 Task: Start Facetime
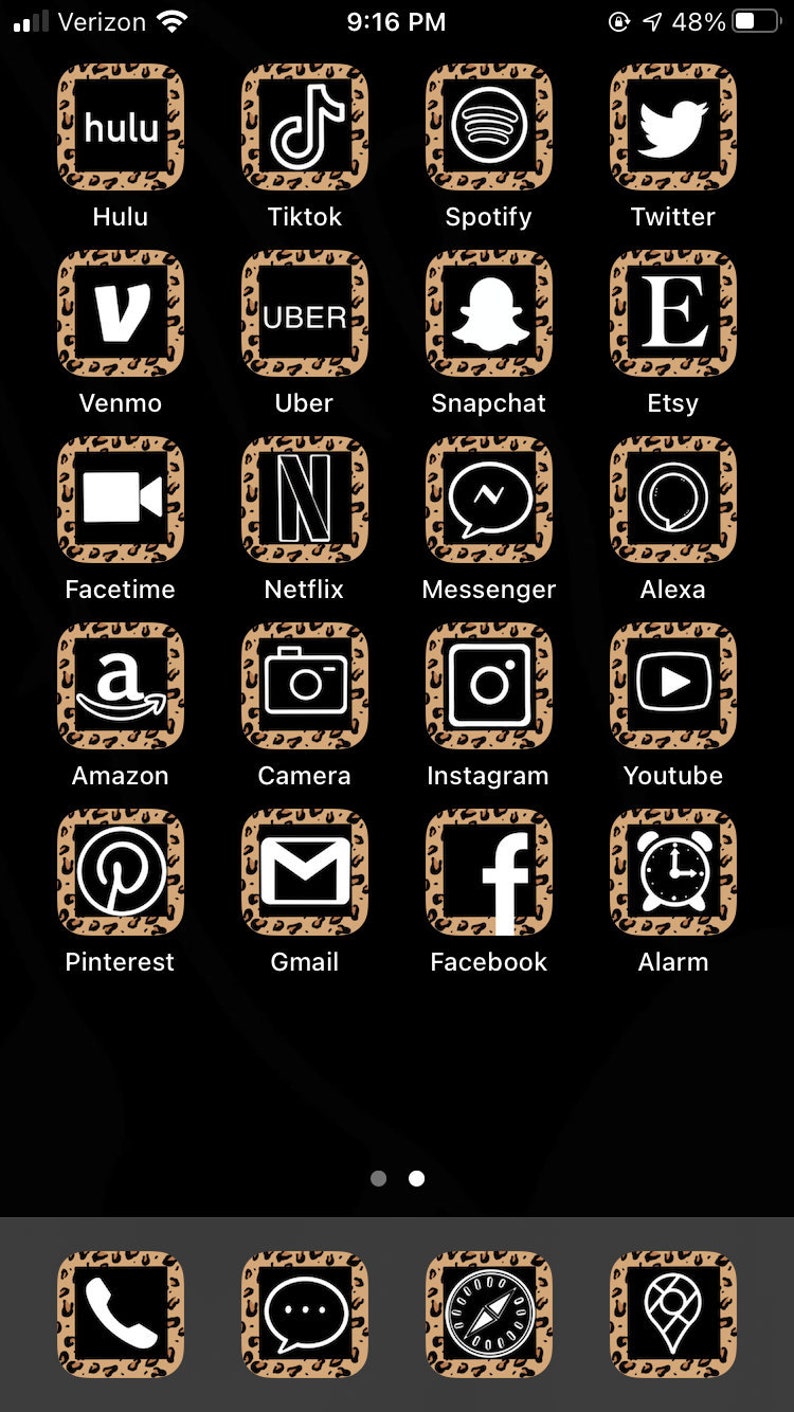pyautogui.click(x=120, y=499)
